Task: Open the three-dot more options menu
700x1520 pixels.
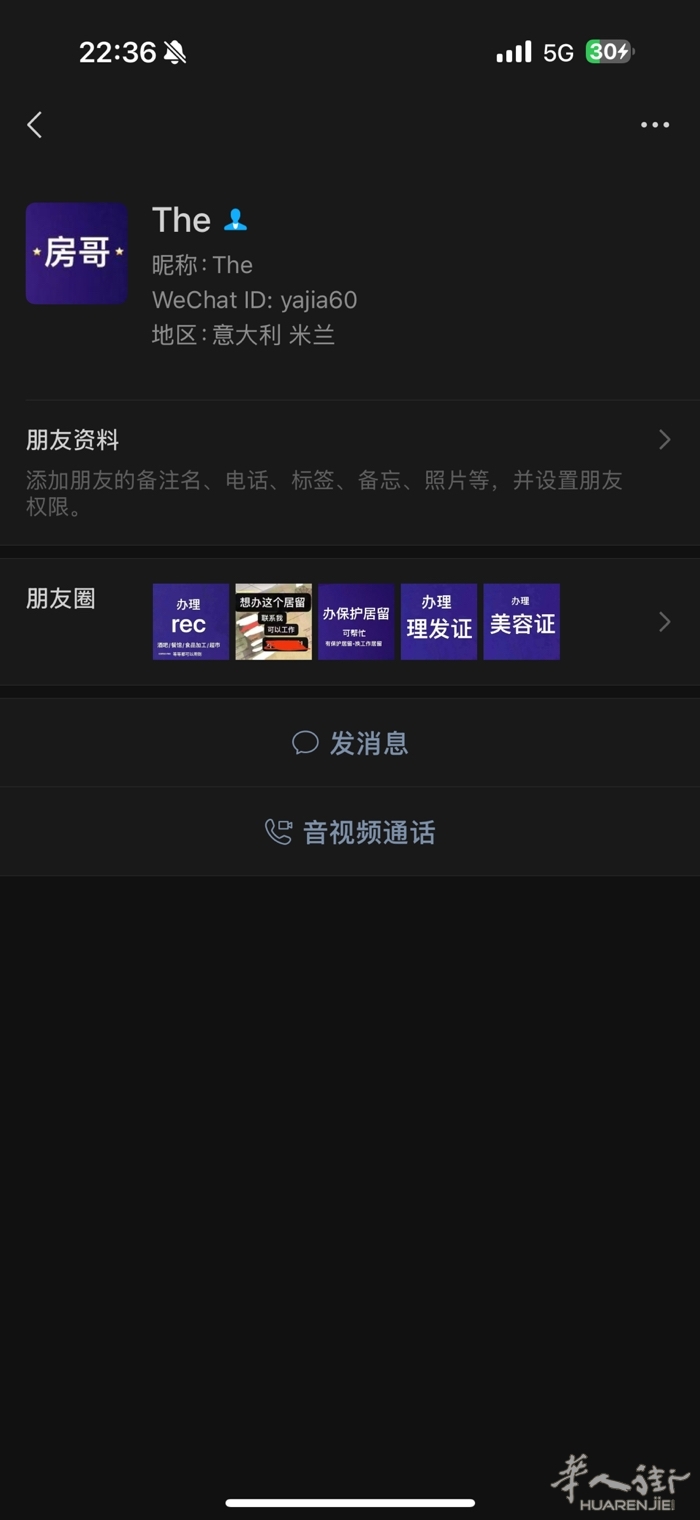Action: tap(655, 125)
